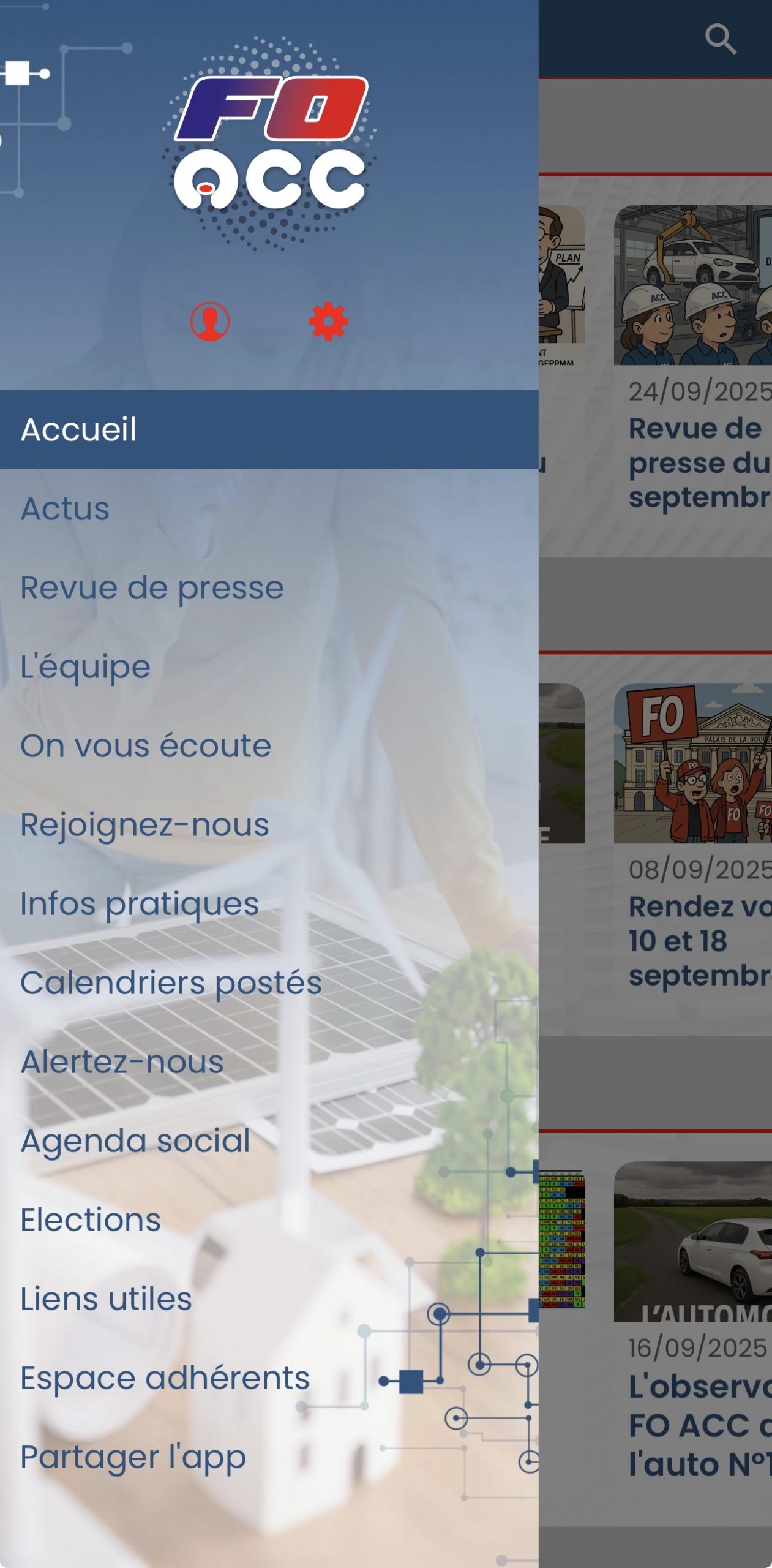
Task: Tap Partager l'app
Action: point(133,1457)
